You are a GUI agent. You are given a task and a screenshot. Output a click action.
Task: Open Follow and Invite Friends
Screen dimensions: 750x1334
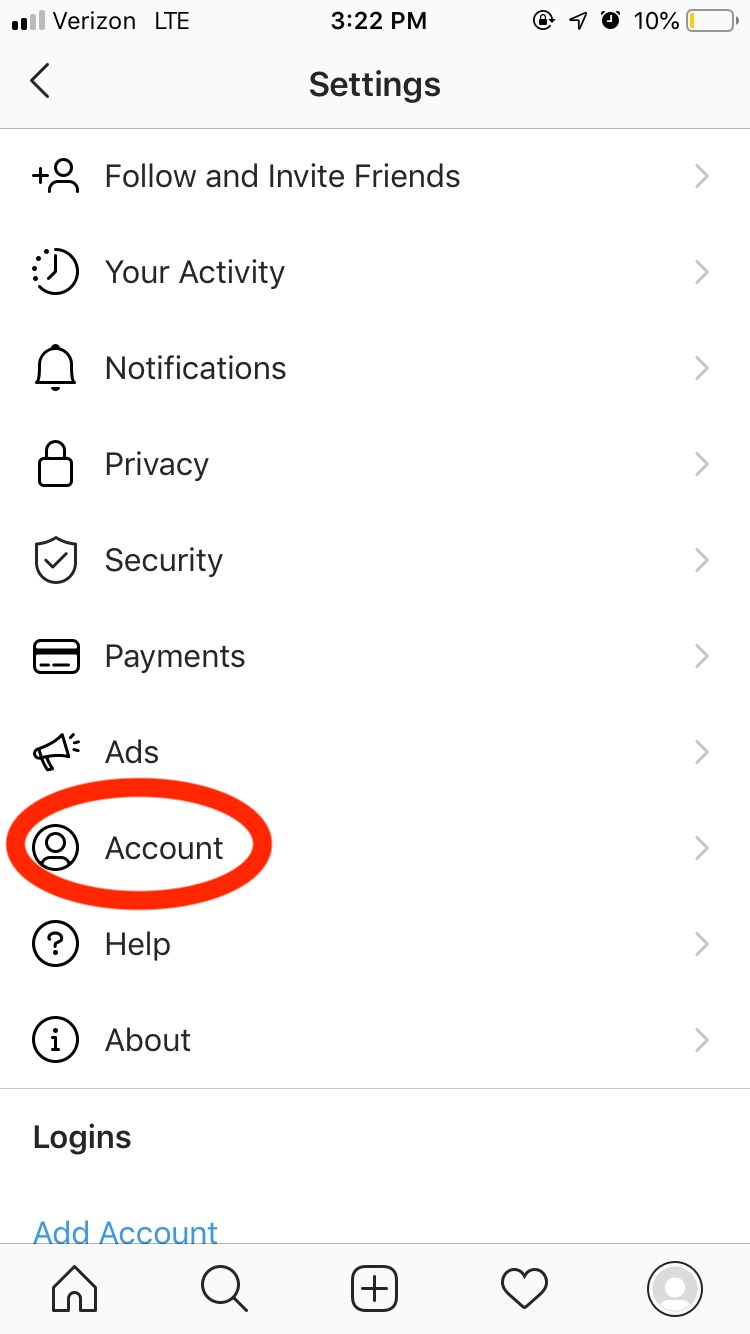coord(375,176)
